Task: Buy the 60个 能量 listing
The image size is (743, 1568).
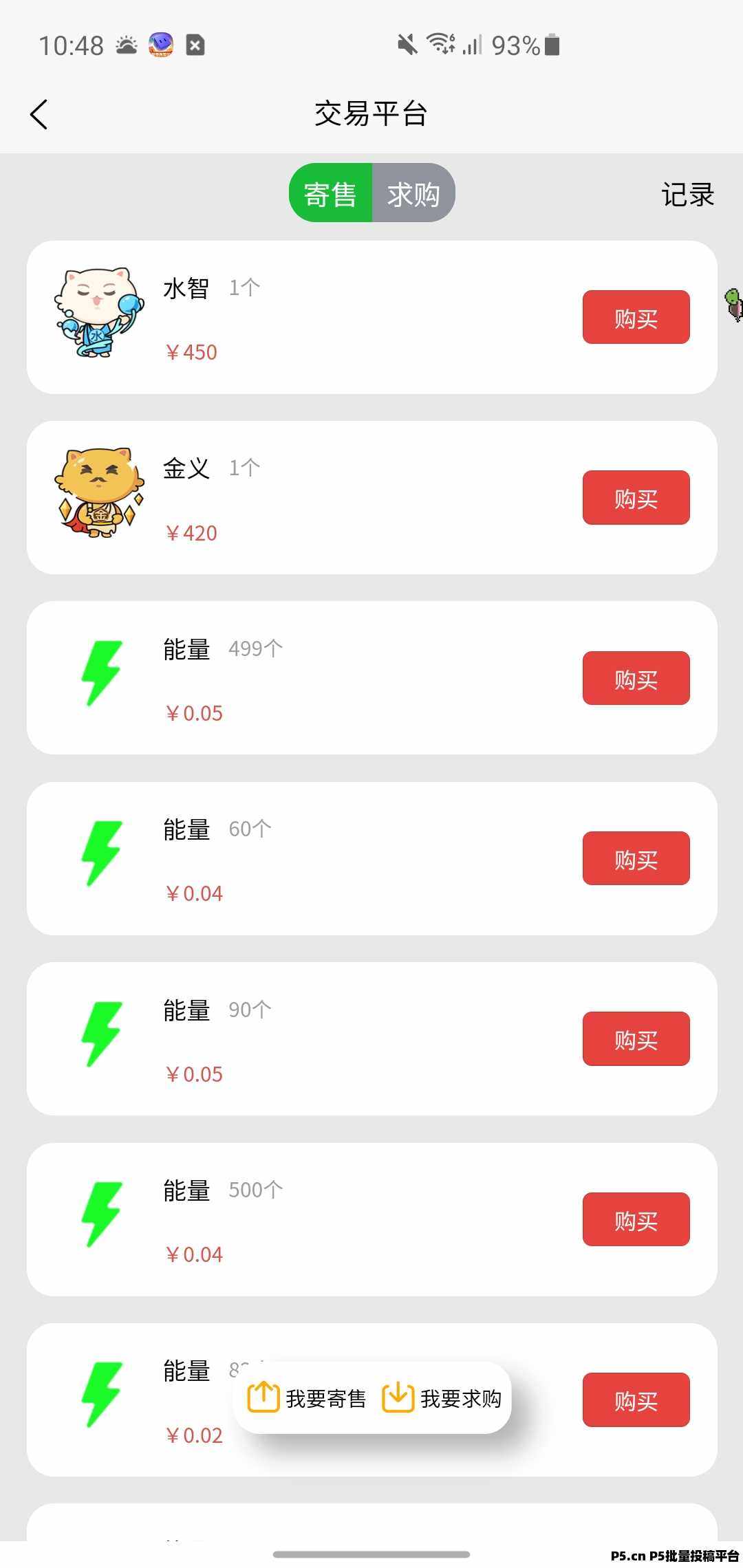Action: coord(636,858)
